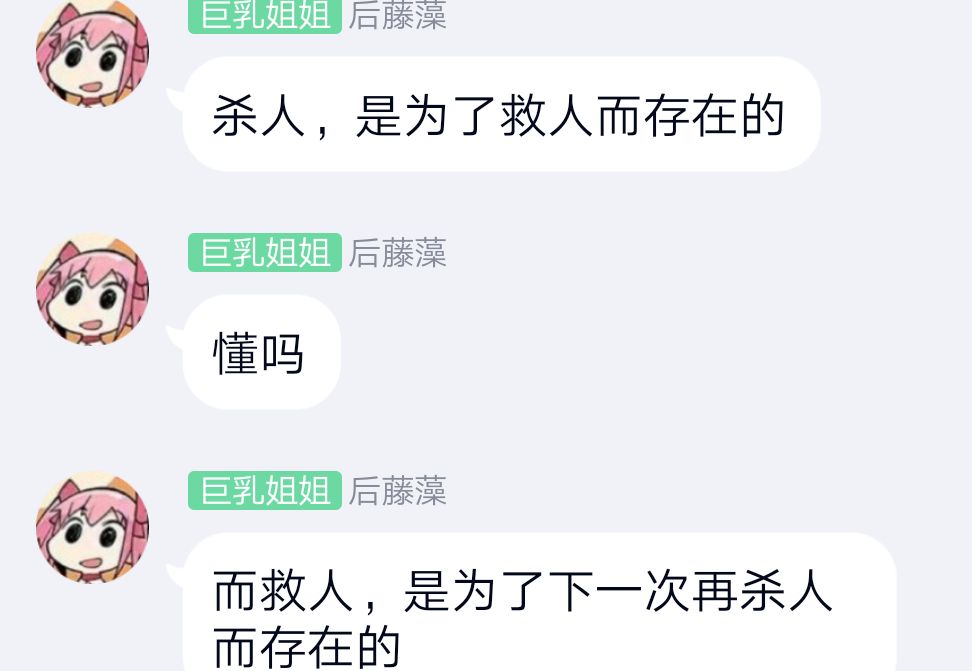Image resolution: width=972 pixels, height=671 pixels.
Task: Tap avatar next to "杀人，是为了救人而存在的" message
Action: pyautogui.click(x=92, y=52)
